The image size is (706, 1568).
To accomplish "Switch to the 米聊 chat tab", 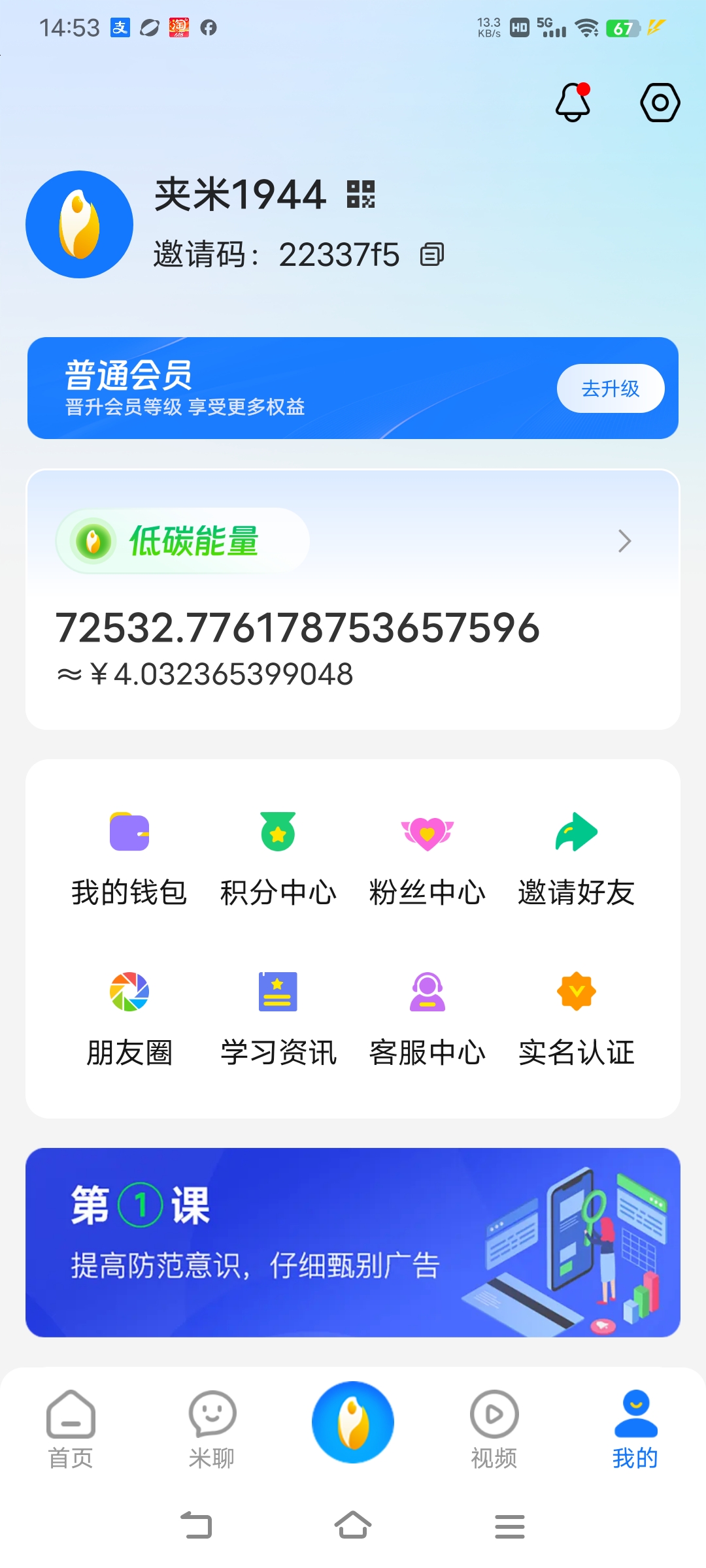I will (212, 1429).
